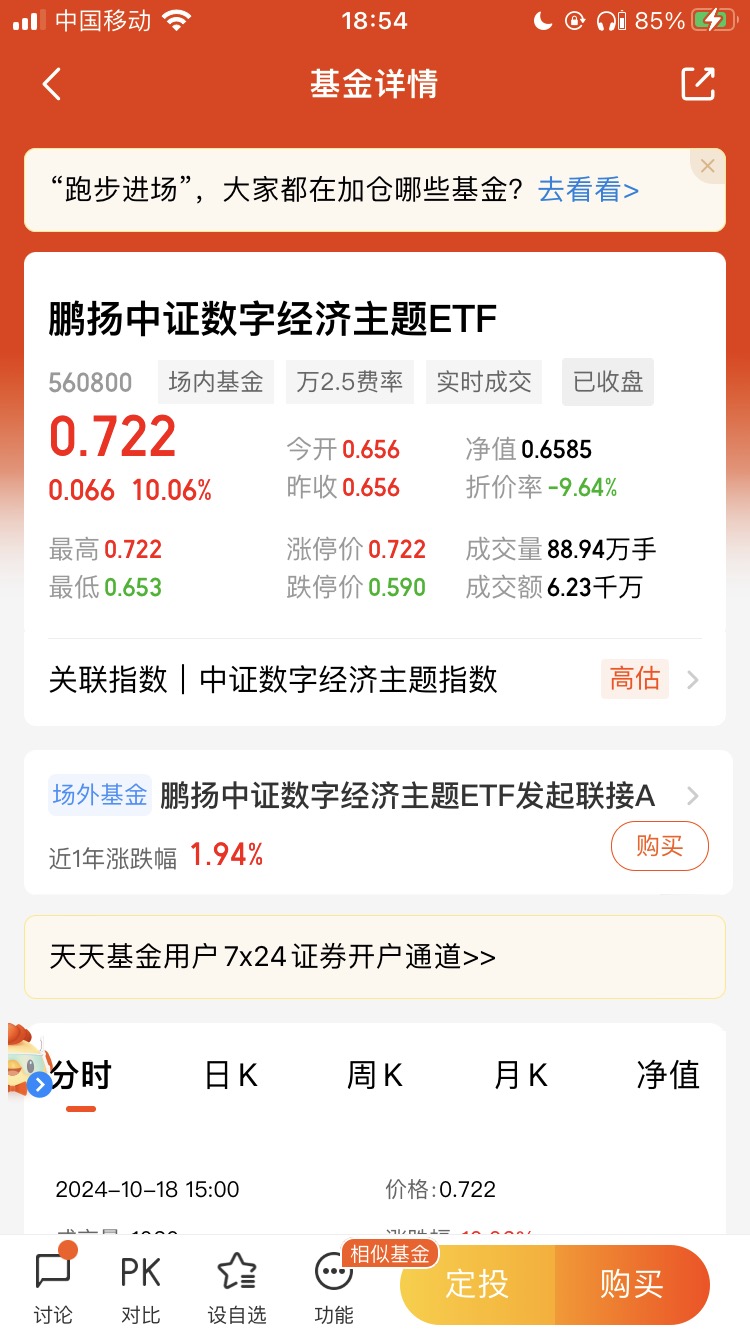Open the 净值 net value tab

668,1075
